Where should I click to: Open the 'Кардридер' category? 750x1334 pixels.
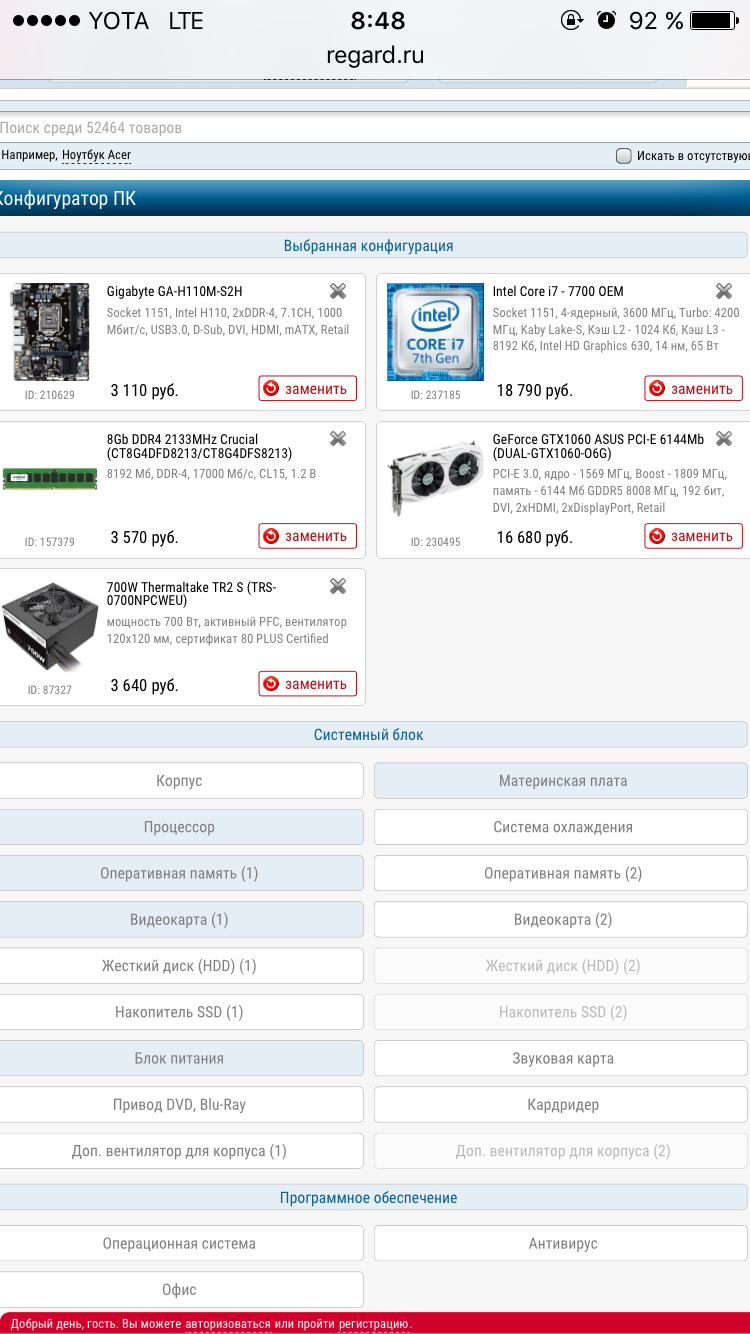click(x=562, y=1105)
